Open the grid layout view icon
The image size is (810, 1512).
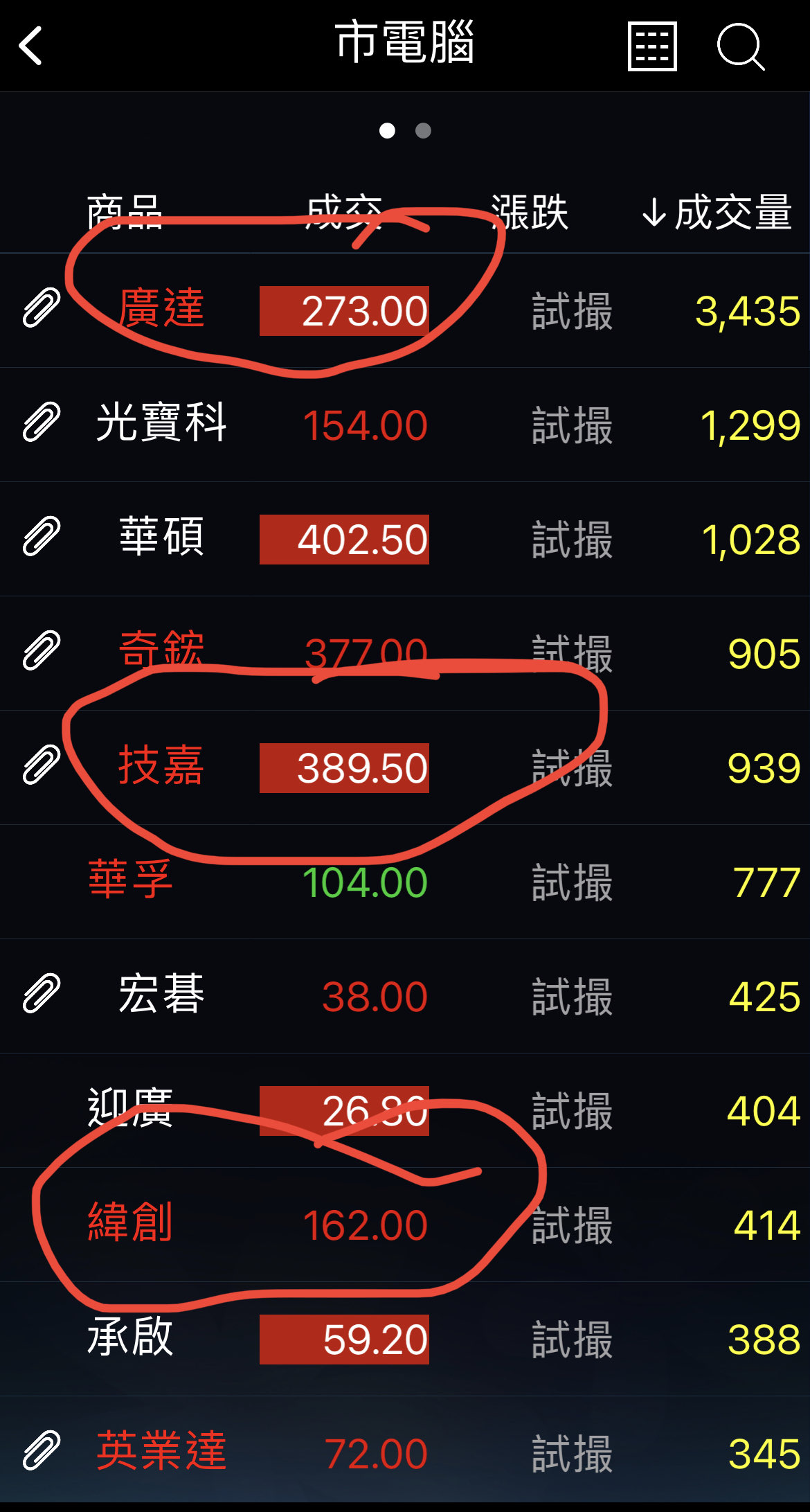pos(652,46)
